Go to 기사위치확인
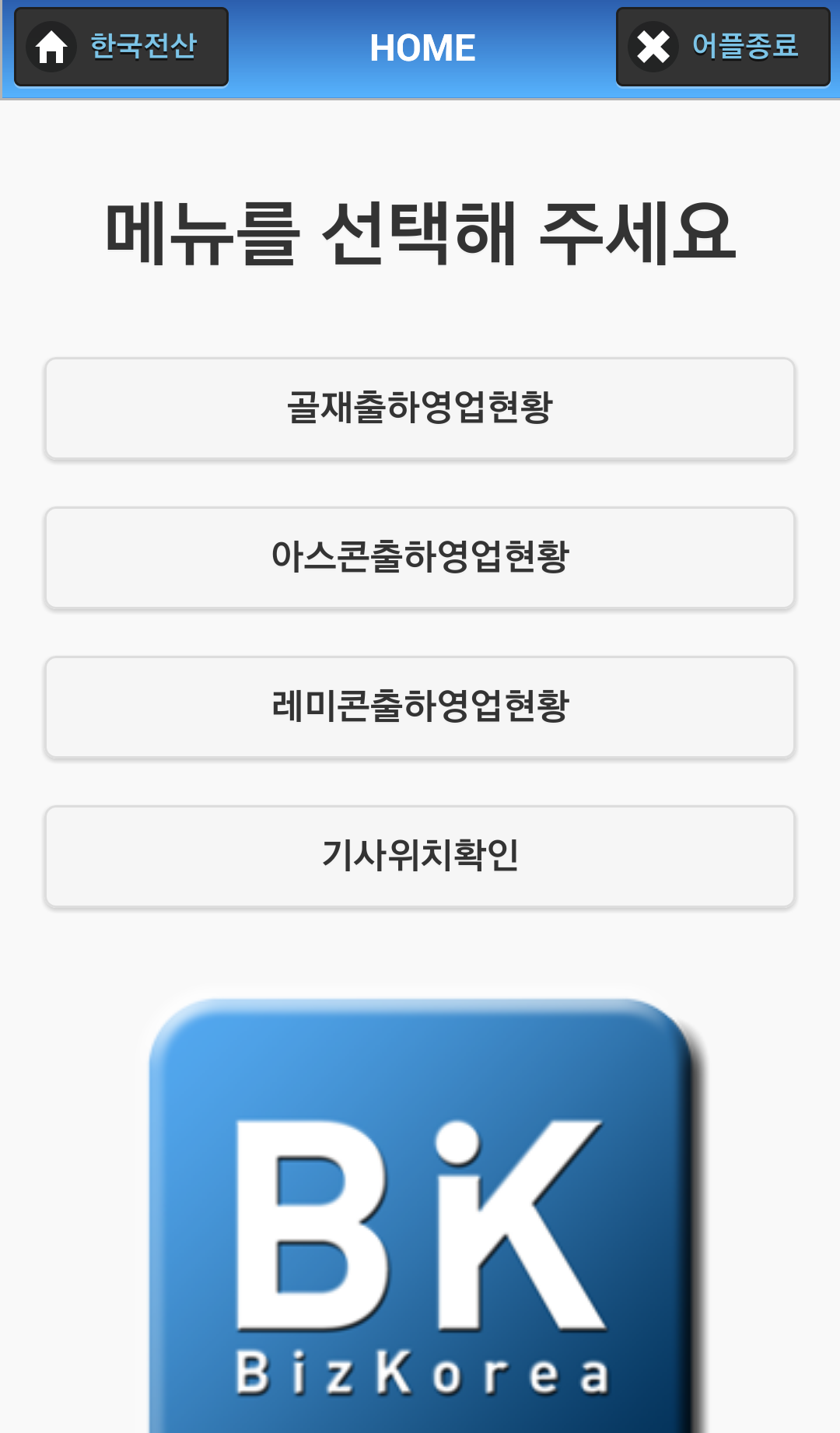Screen dimensions: 840x1433 [x=420, y=857]
